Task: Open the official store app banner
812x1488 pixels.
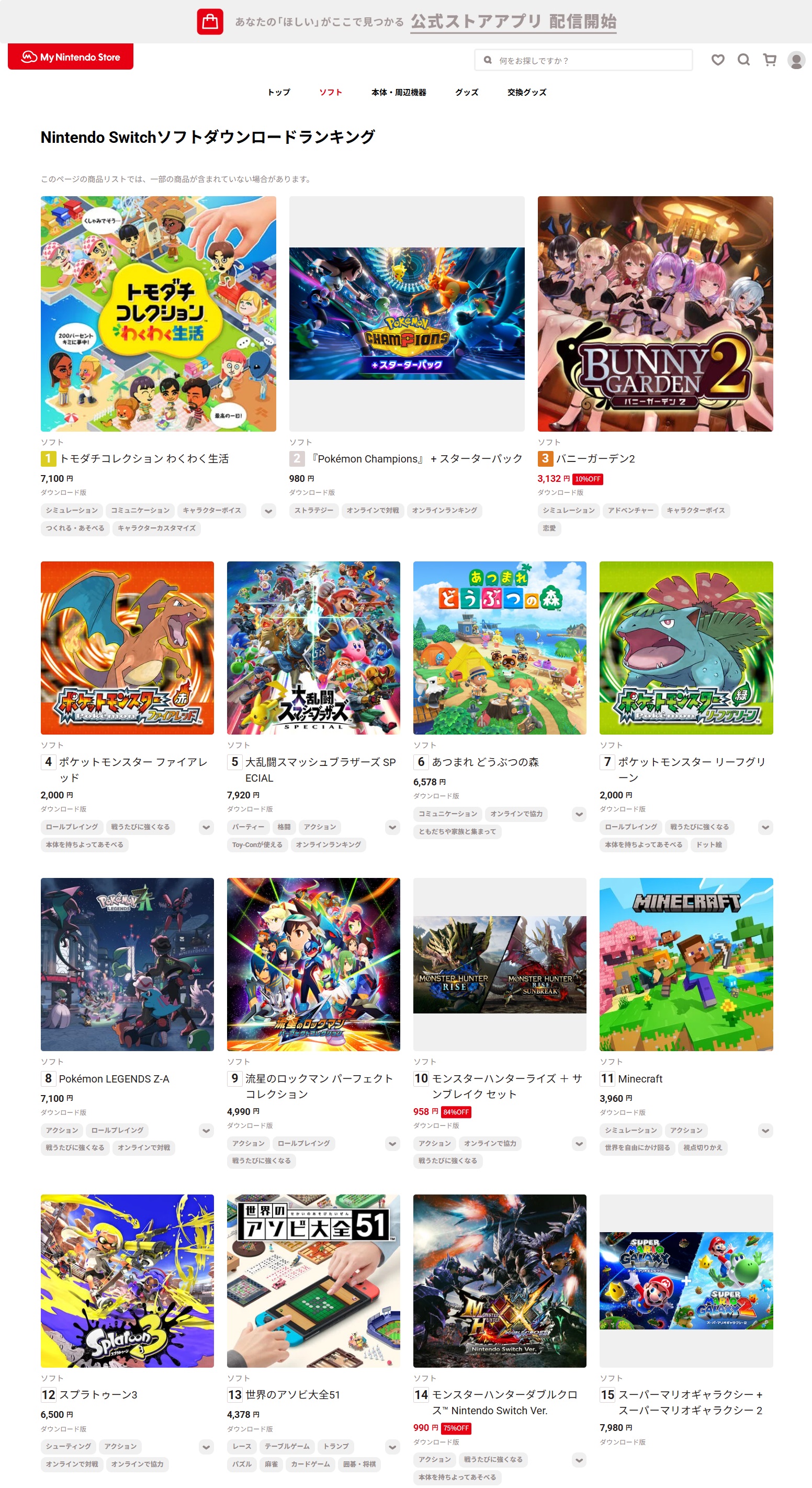Action: click(406, 22)
